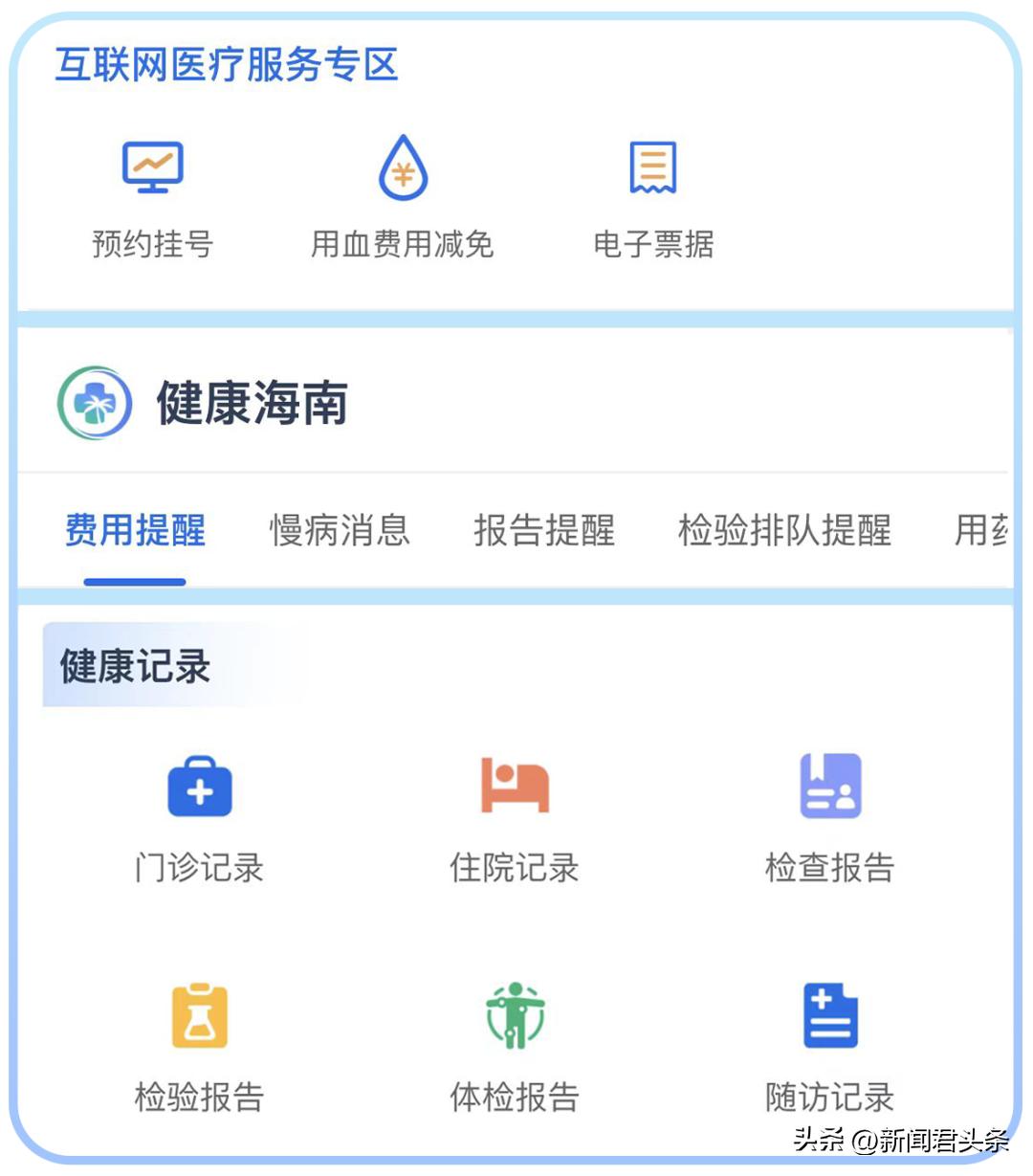Switch to the 费用提醒 tab
This screenshot has width=1033, height=1176.
[x=133, y=532]
